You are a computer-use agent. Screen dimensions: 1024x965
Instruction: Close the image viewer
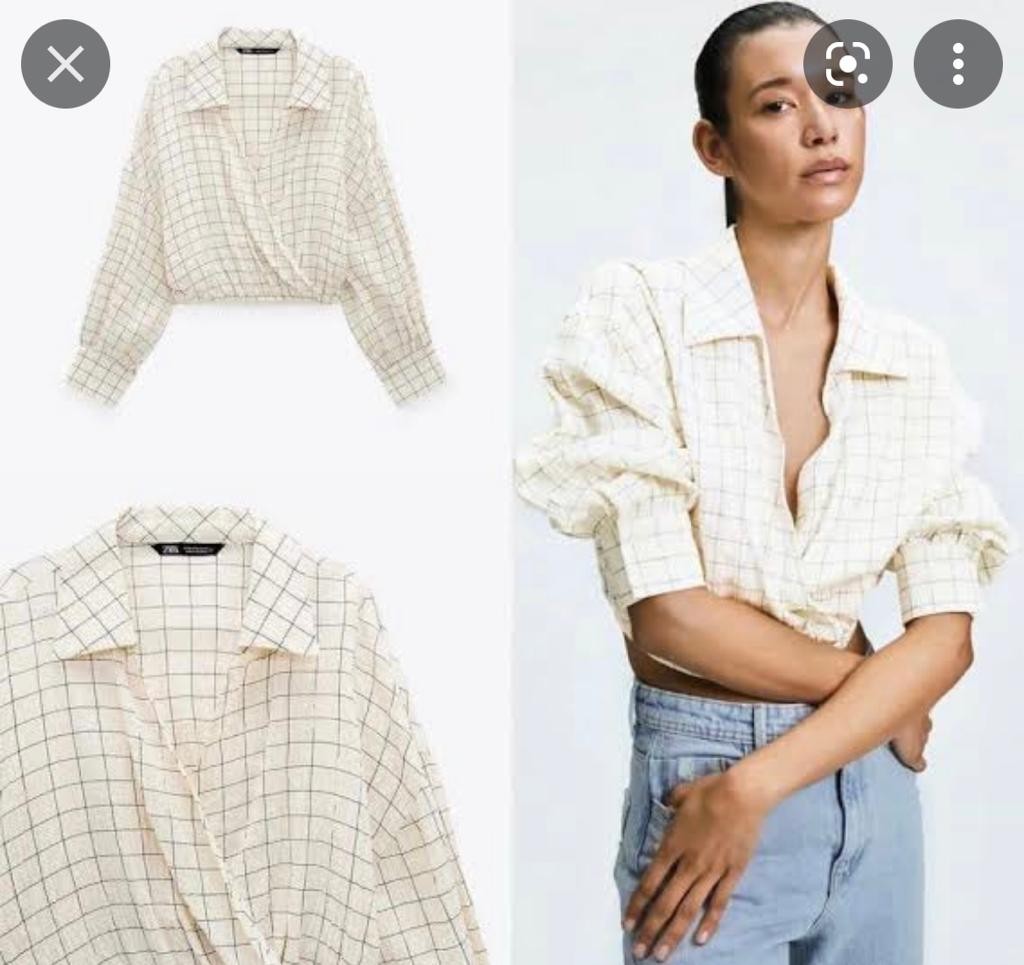[x=65, y=65]
